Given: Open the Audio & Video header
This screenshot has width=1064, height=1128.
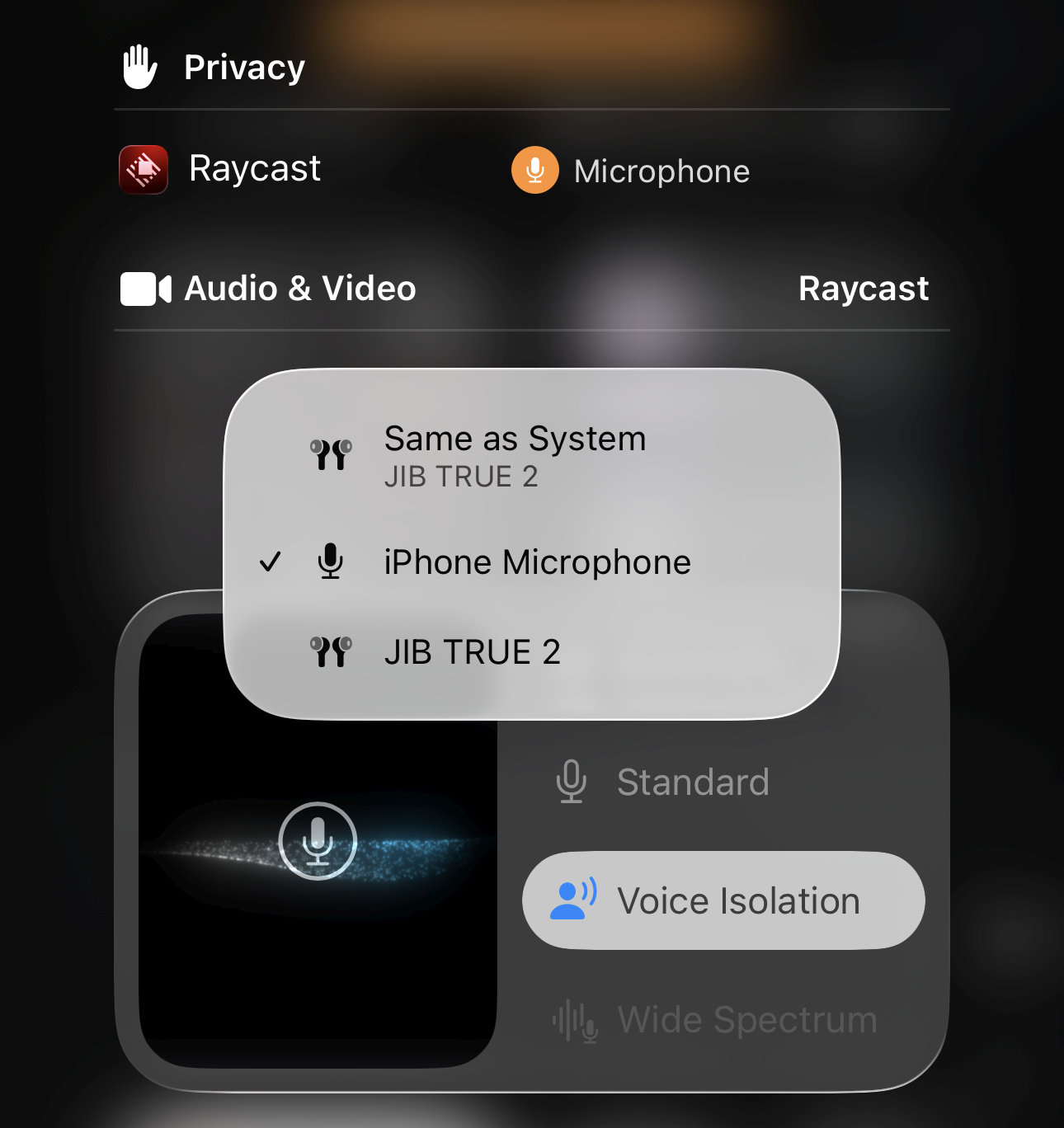Looking at the screenshot, I should 300,289.
